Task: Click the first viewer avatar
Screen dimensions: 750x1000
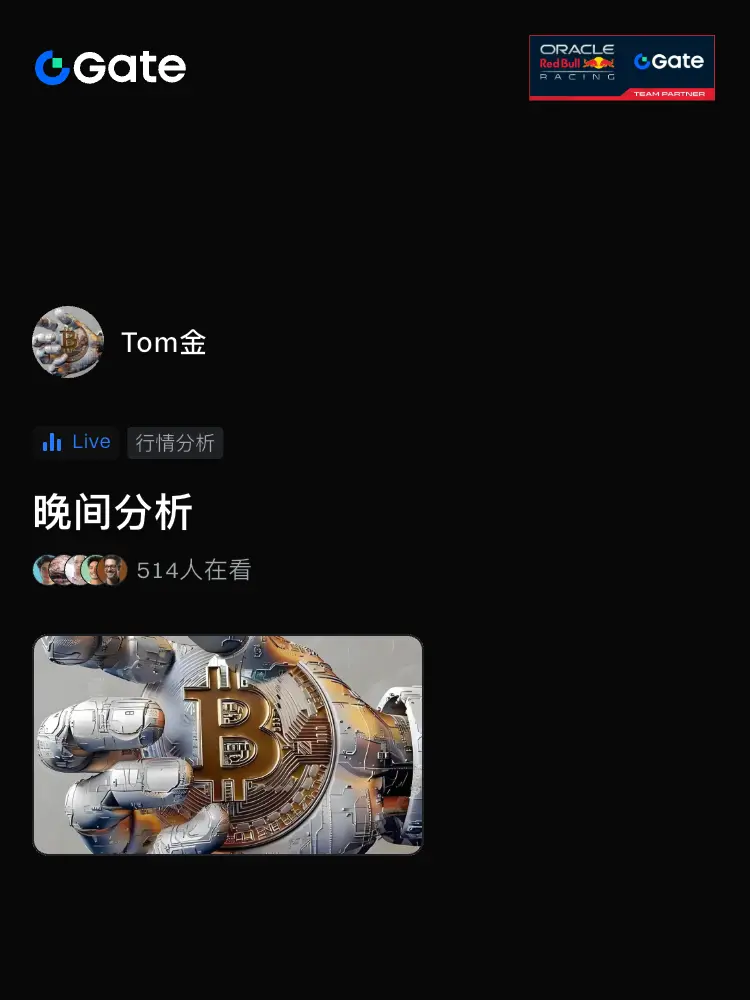Action: [x=44, y=570]
